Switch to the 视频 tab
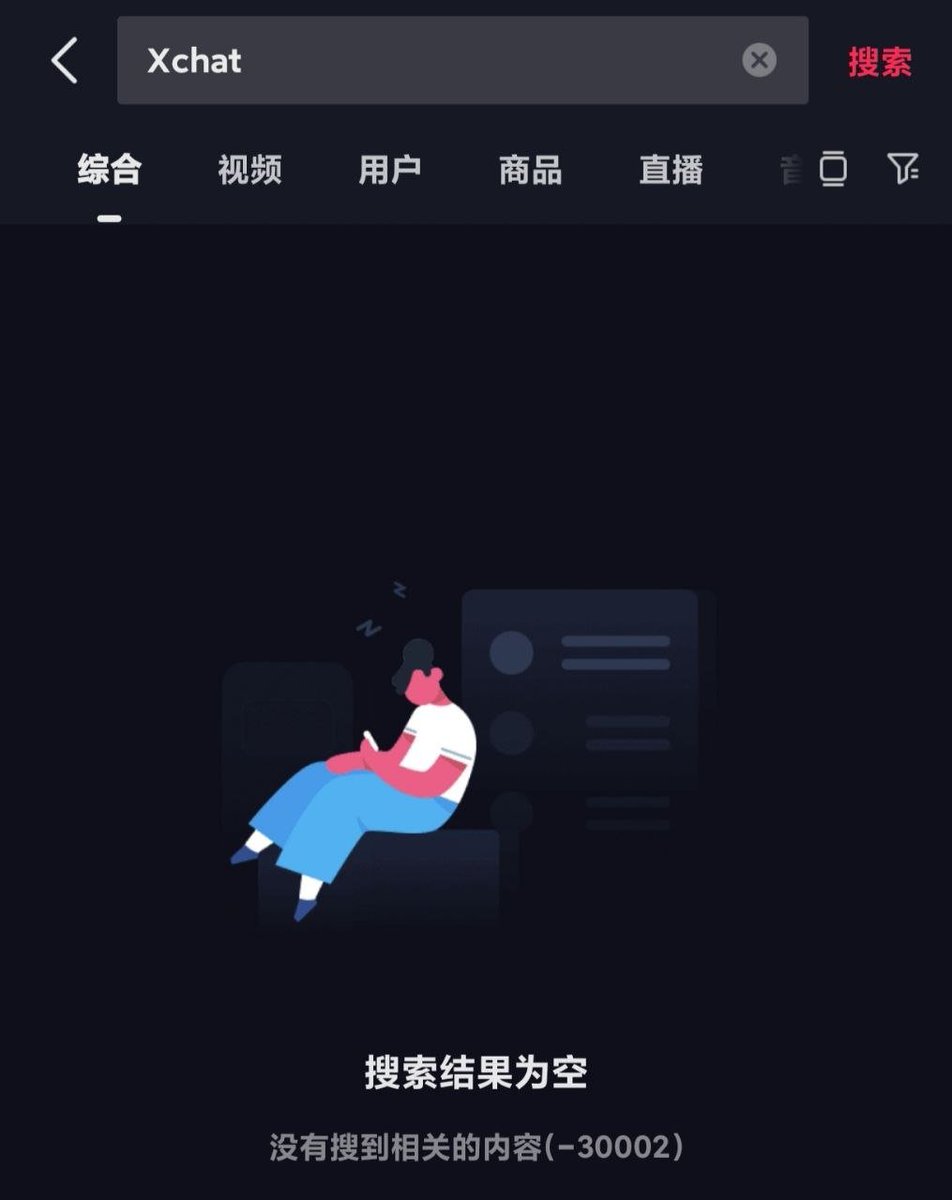The width and height of the screenshot is (952, 1200). [x=249, y=170]
